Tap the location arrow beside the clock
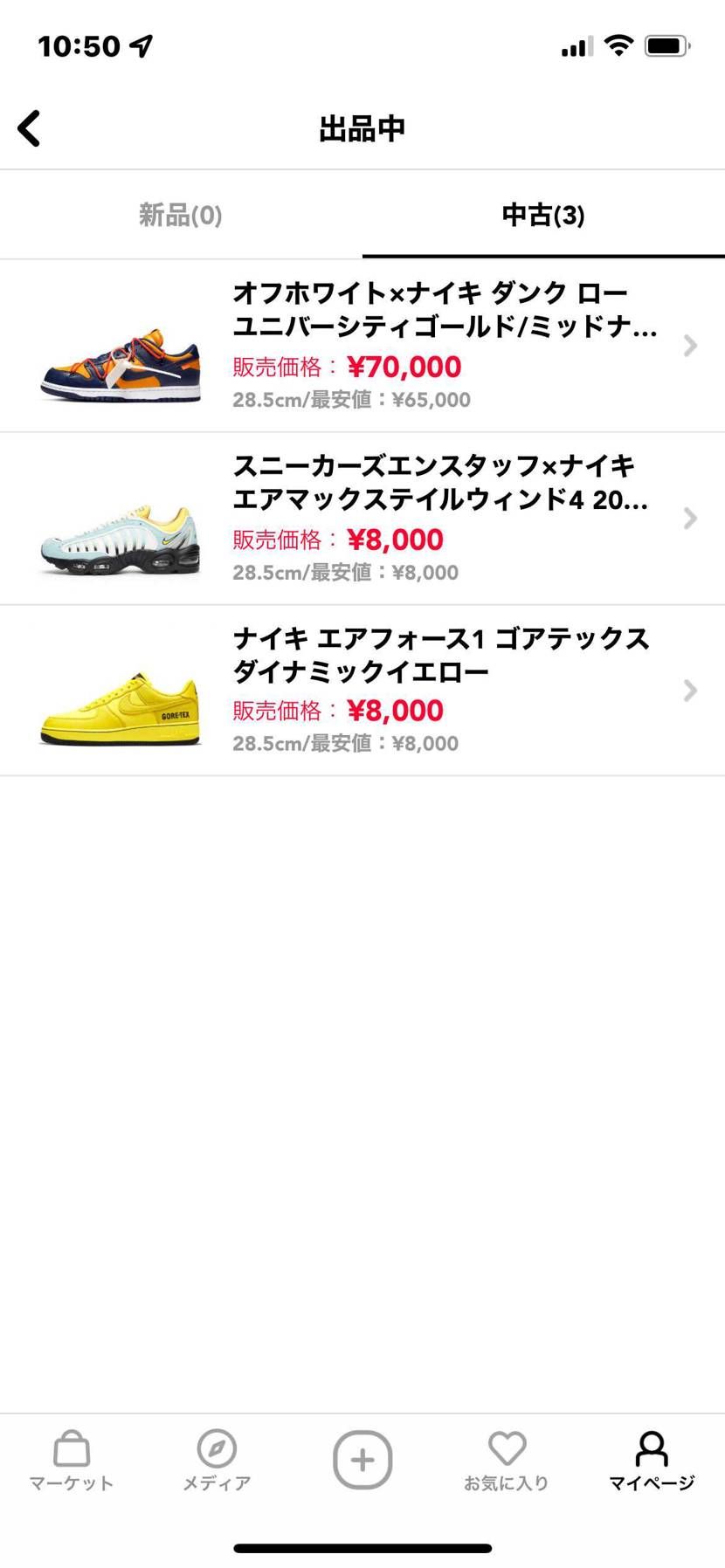This screenshot has width=725, height=1568. 142,44
